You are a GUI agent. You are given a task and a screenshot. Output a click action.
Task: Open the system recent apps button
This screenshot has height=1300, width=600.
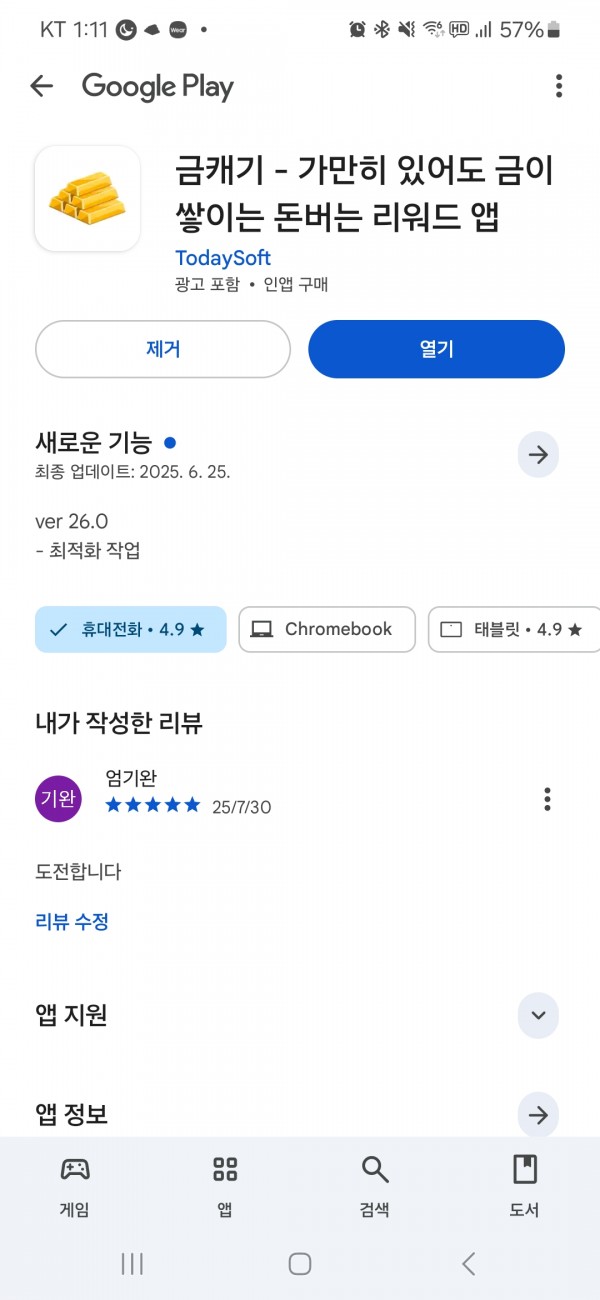pos(132,1264)
